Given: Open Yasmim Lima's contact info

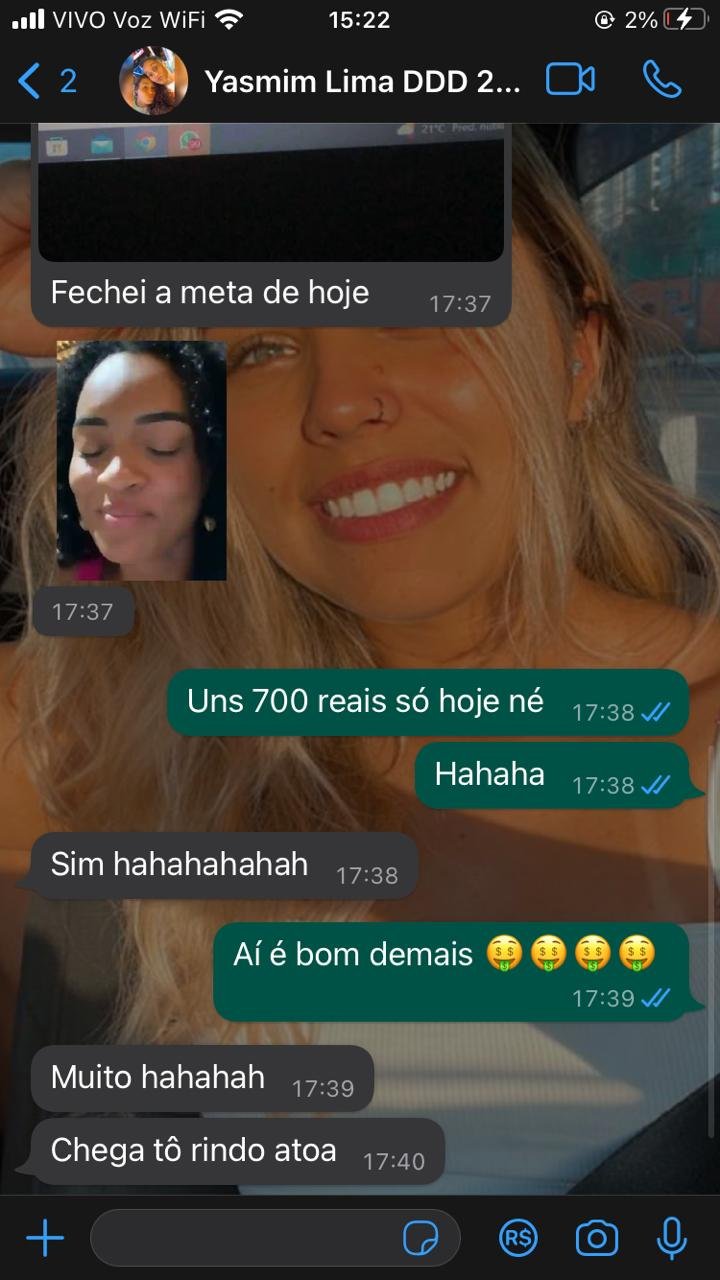Looking at the screenshot, I should coord(362,81).
